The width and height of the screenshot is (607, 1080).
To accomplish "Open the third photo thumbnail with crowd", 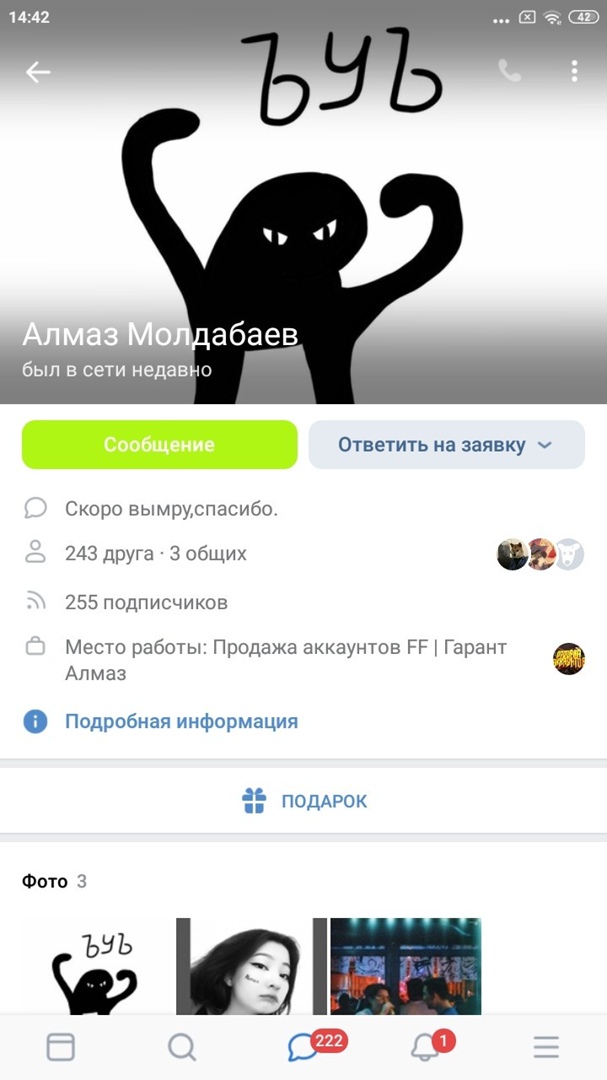I will point(405,966).
